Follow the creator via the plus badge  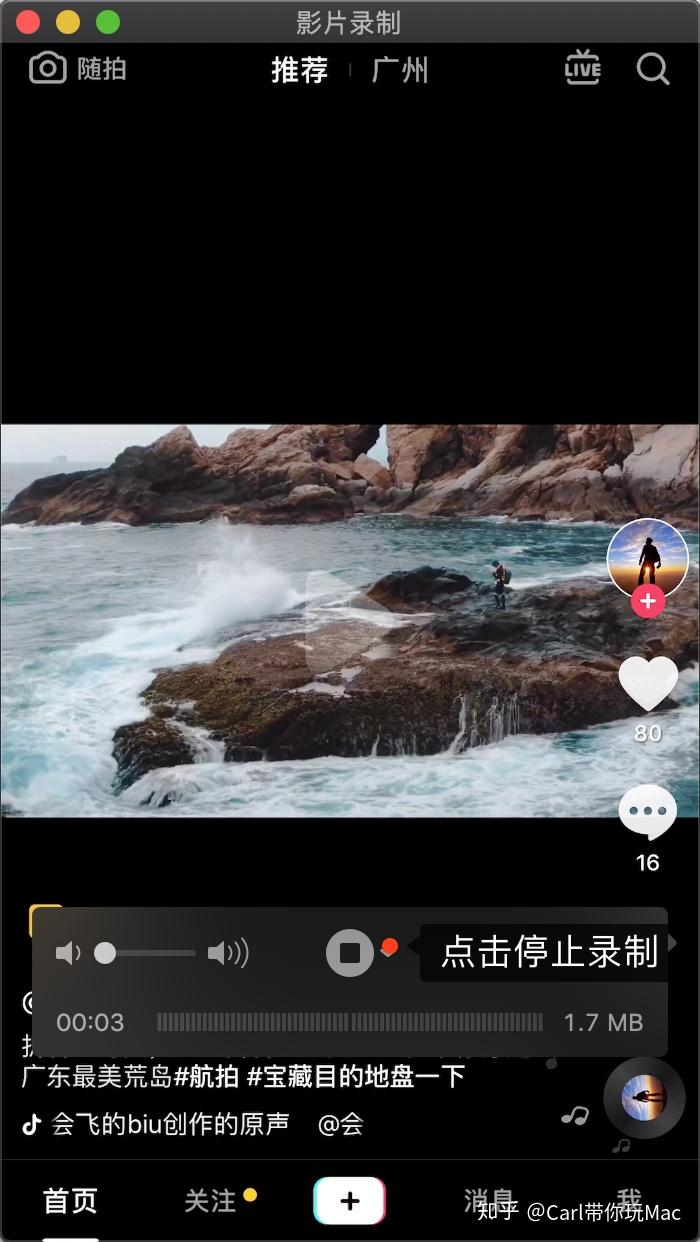click(648, 601)
